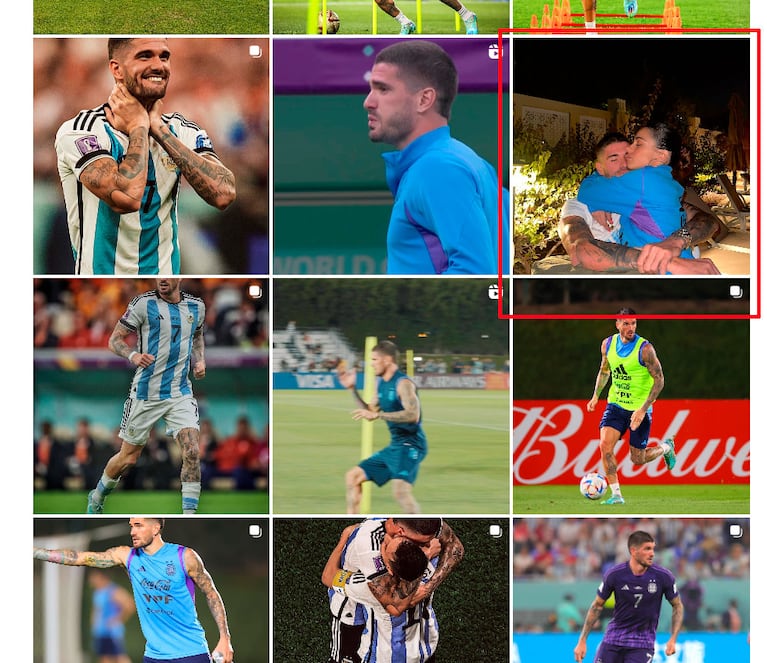Open the couple hugging at night photo
Viewport: 767px width, 663px height.
tap(630, 156)
